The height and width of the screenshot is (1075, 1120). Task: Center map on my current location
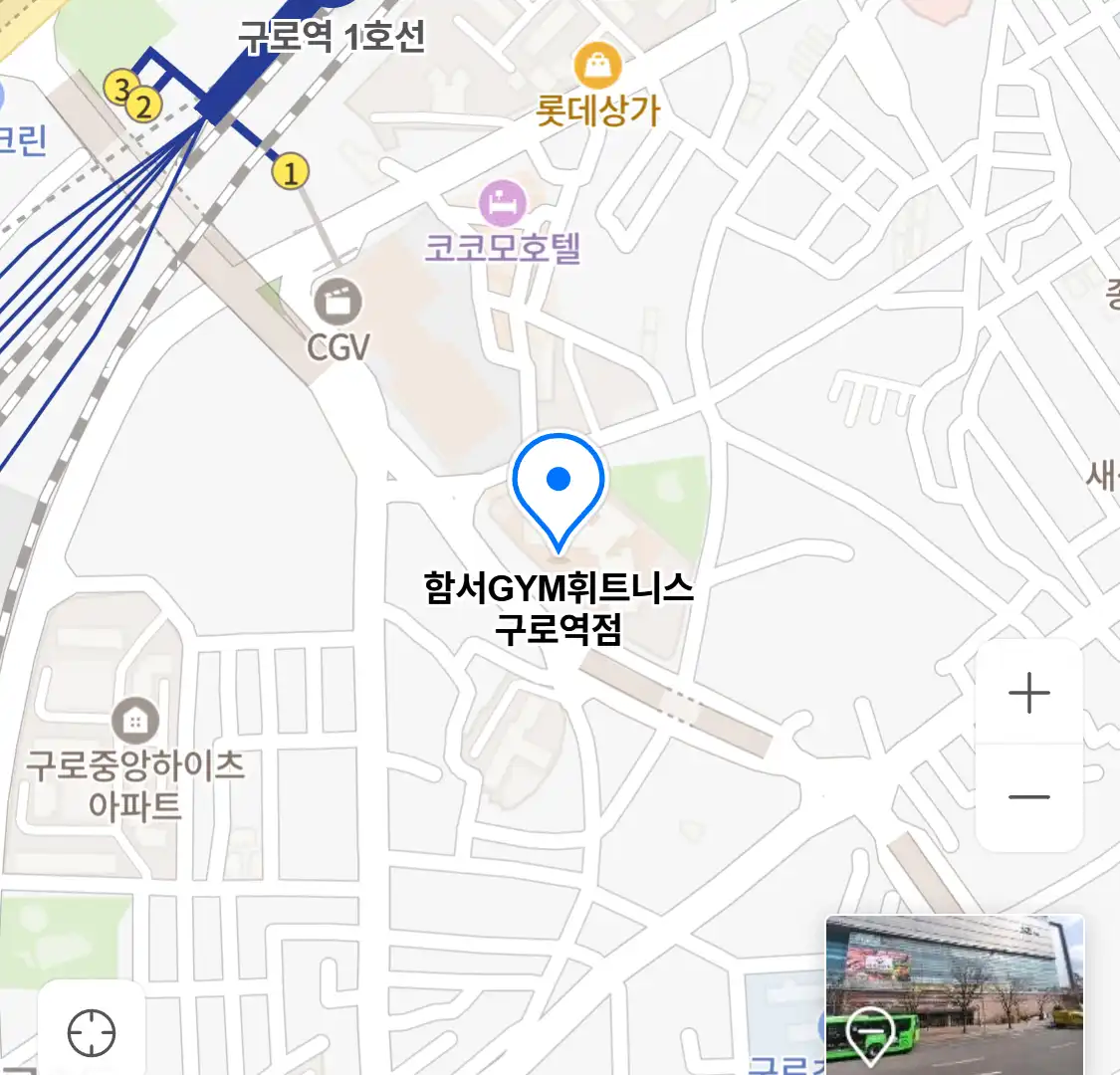tap(92, 1032)
